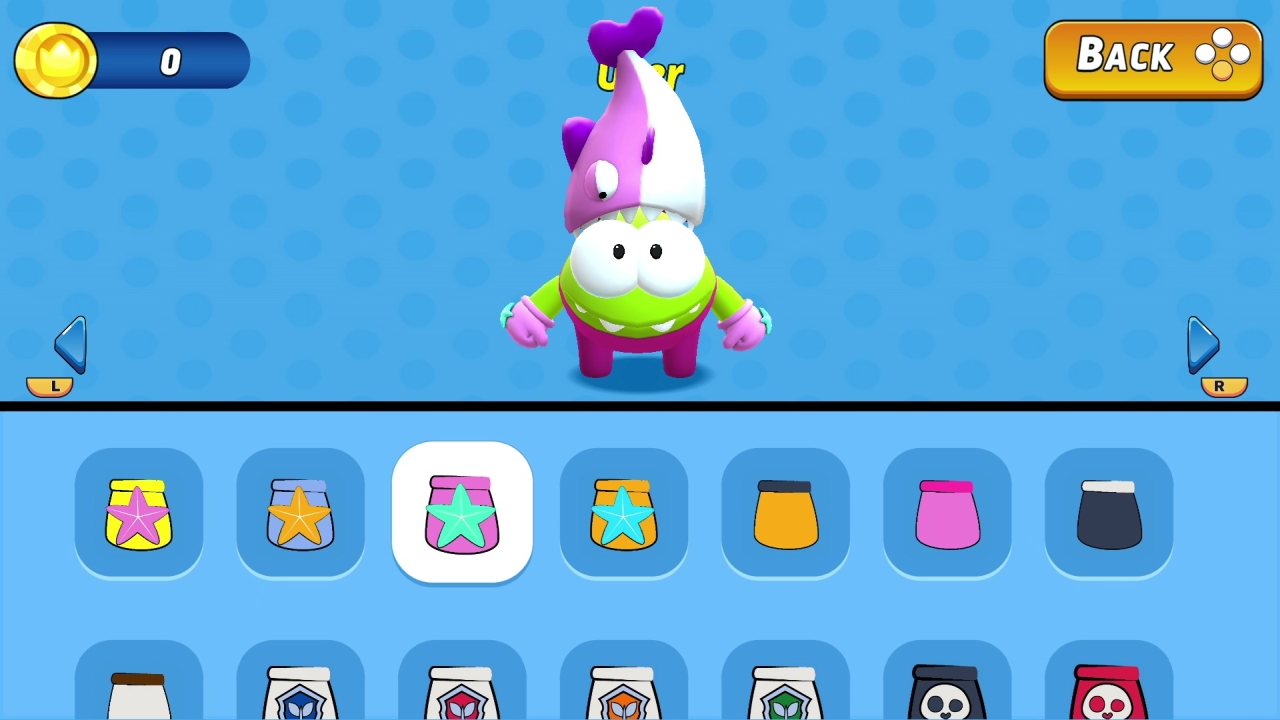Image resolution: width=1280 pixels, height=720 pixels.
Task: Pick white pants with red emblem
Action: tap(462, 690)
